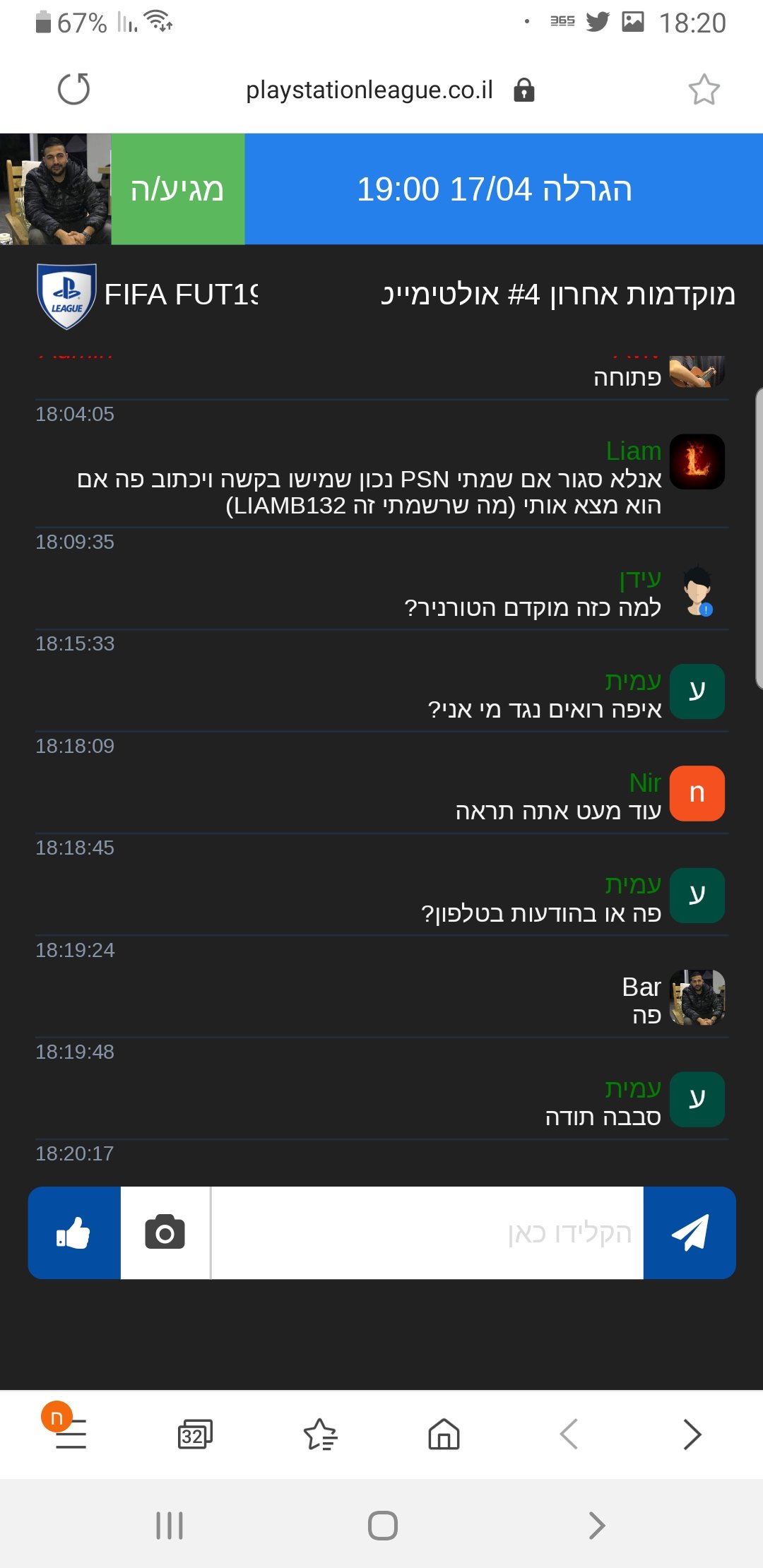763x1568 pixels.
Task: Bookmark this page with the star icon
Action: click(704, 90)
